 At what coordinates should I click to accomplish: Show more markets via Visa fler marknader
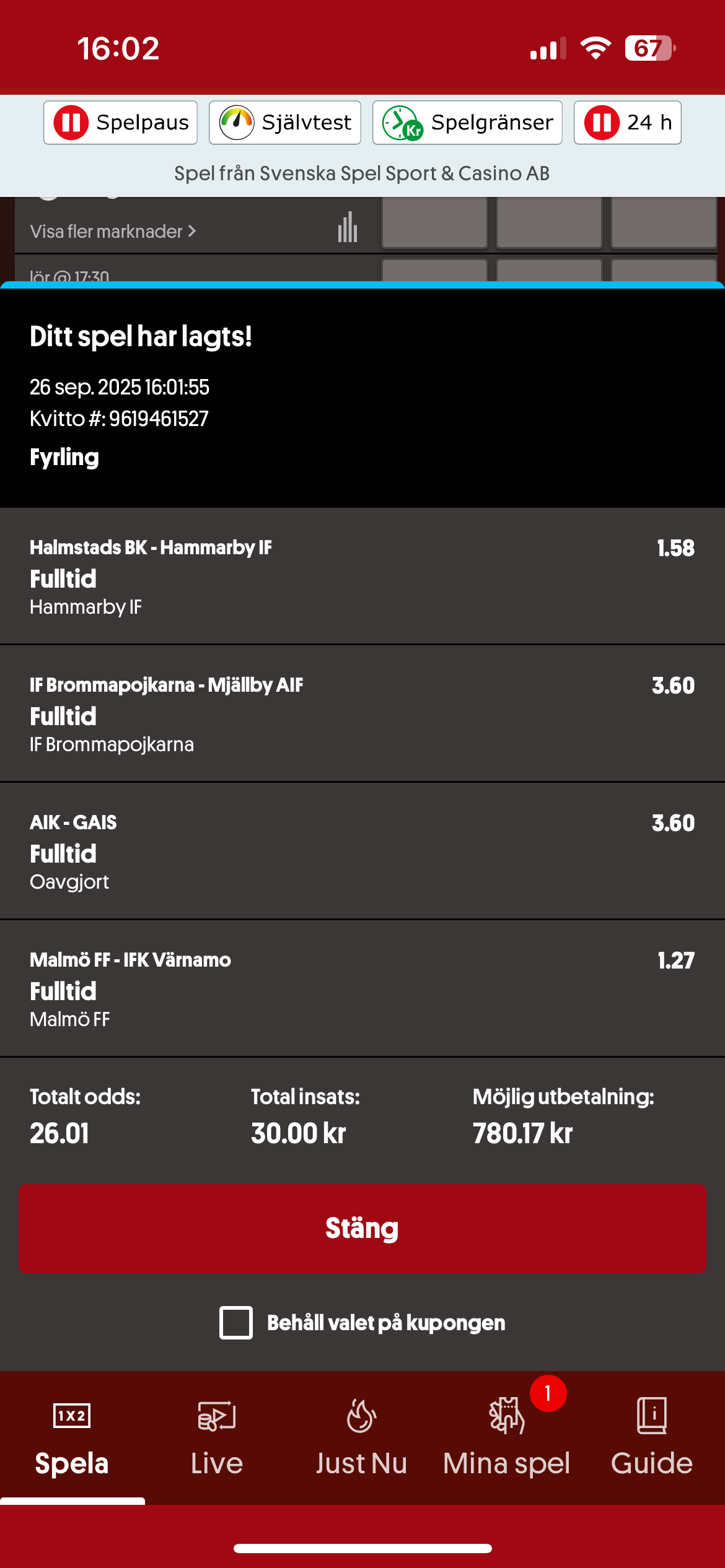tap(113, 232)
